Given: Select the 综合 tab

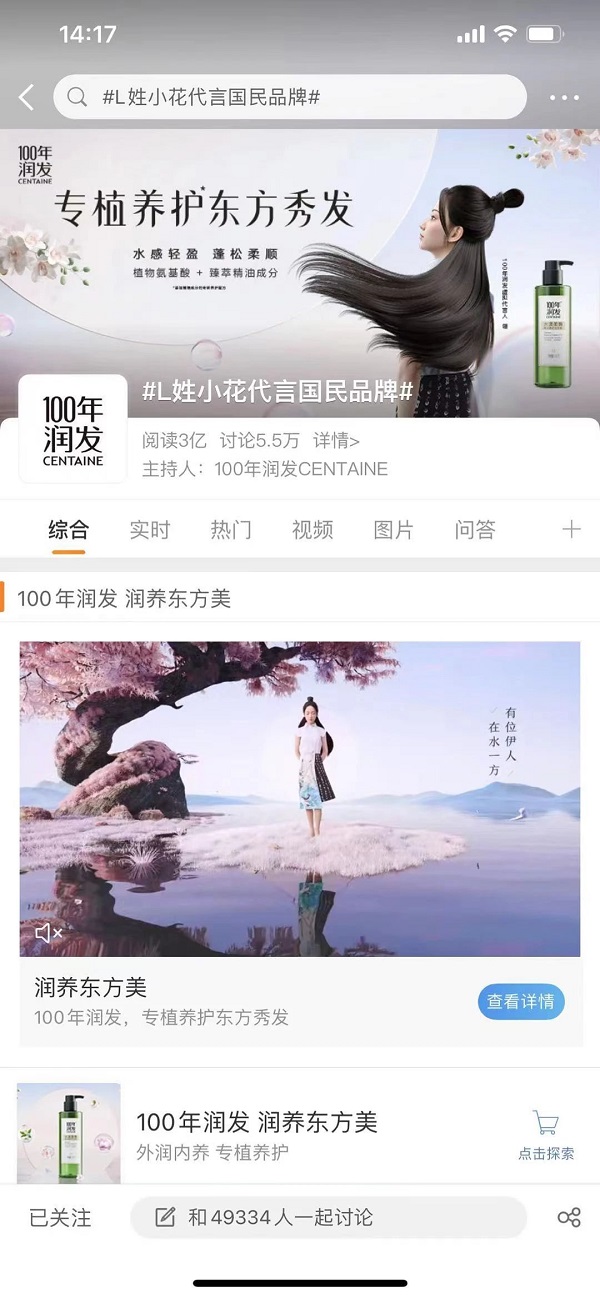Looking at the screenshot, I should (x=68, y=530).
